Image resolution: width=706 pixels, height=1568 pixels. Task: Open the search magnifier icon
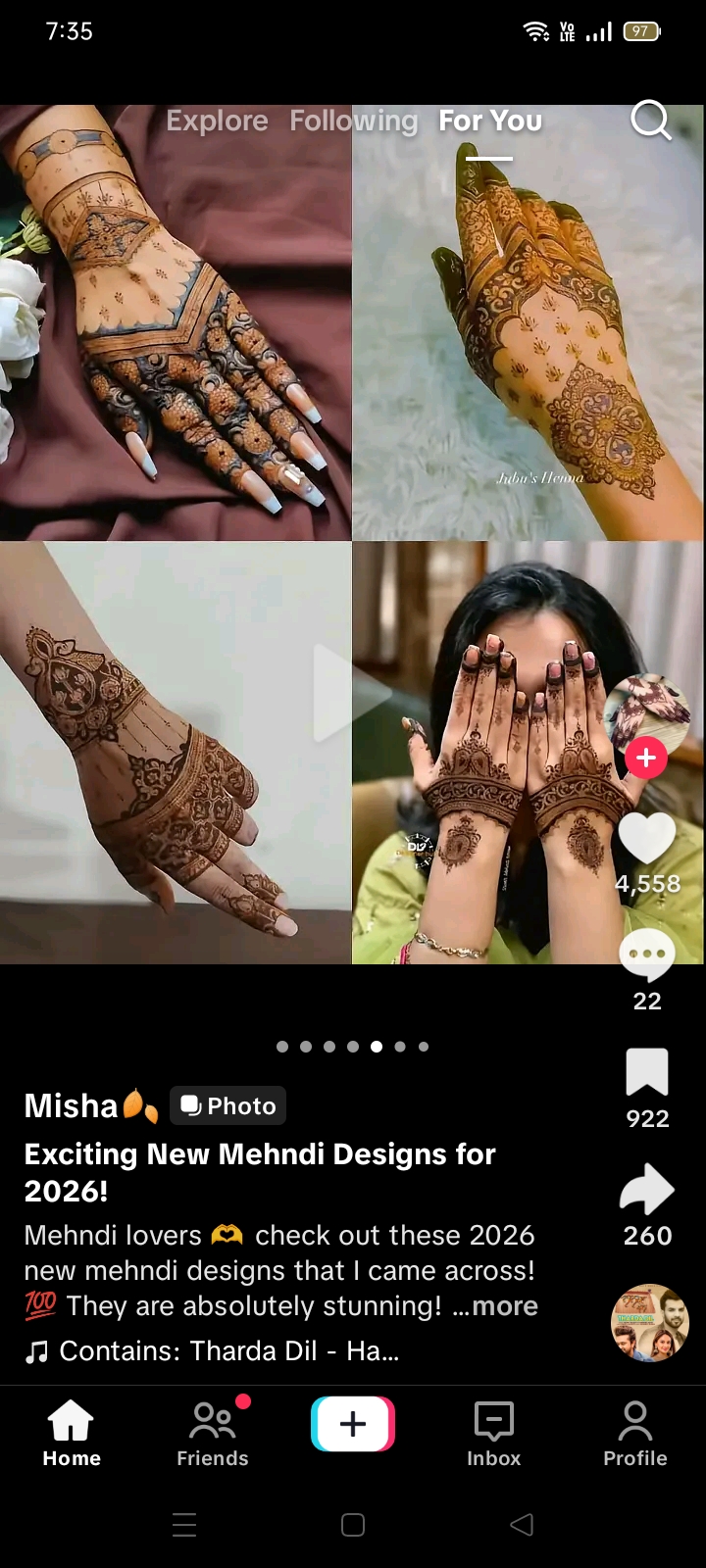[x=651, y=121]
